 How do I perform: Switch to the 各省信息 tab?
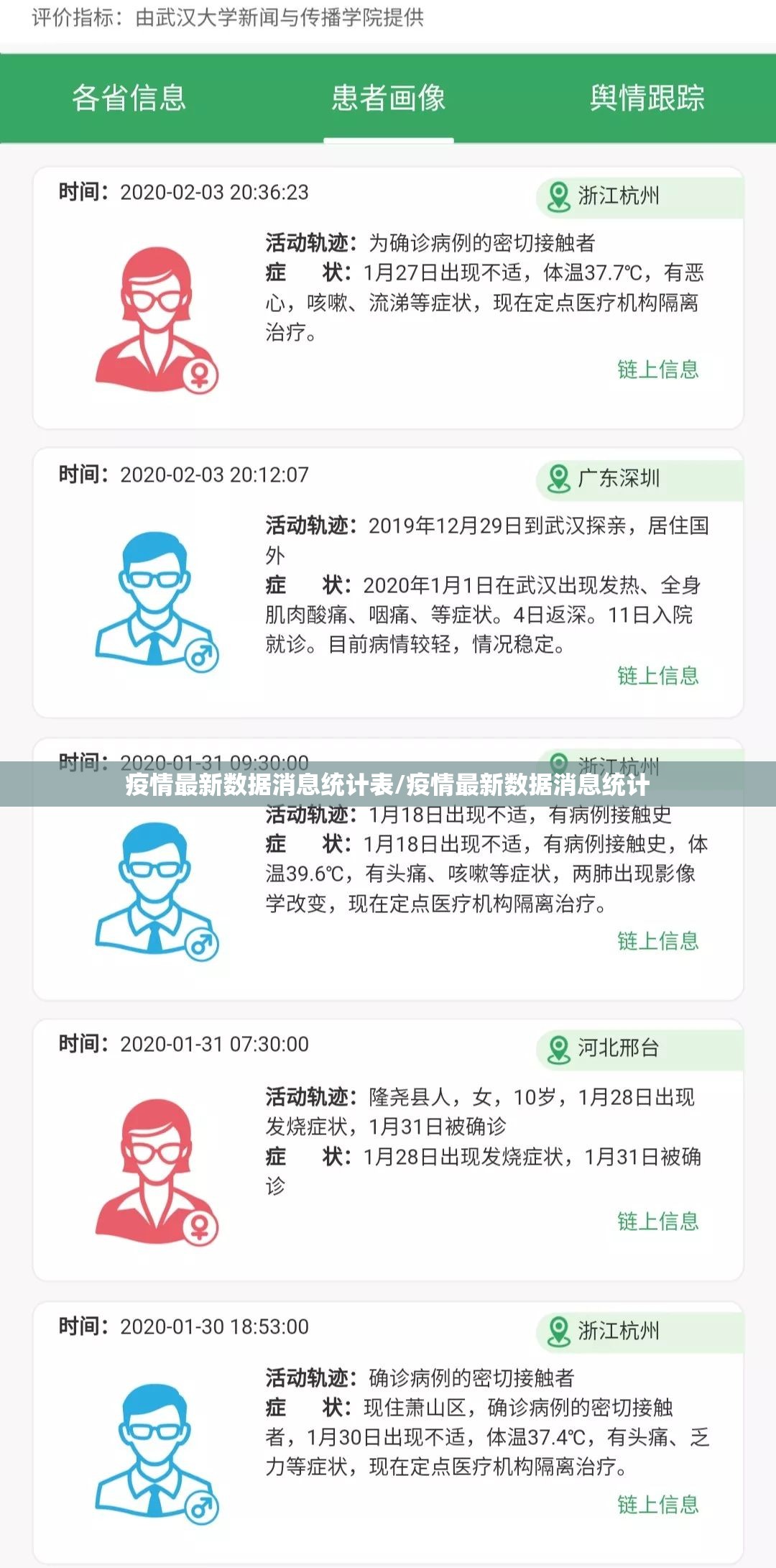[131, 99]
